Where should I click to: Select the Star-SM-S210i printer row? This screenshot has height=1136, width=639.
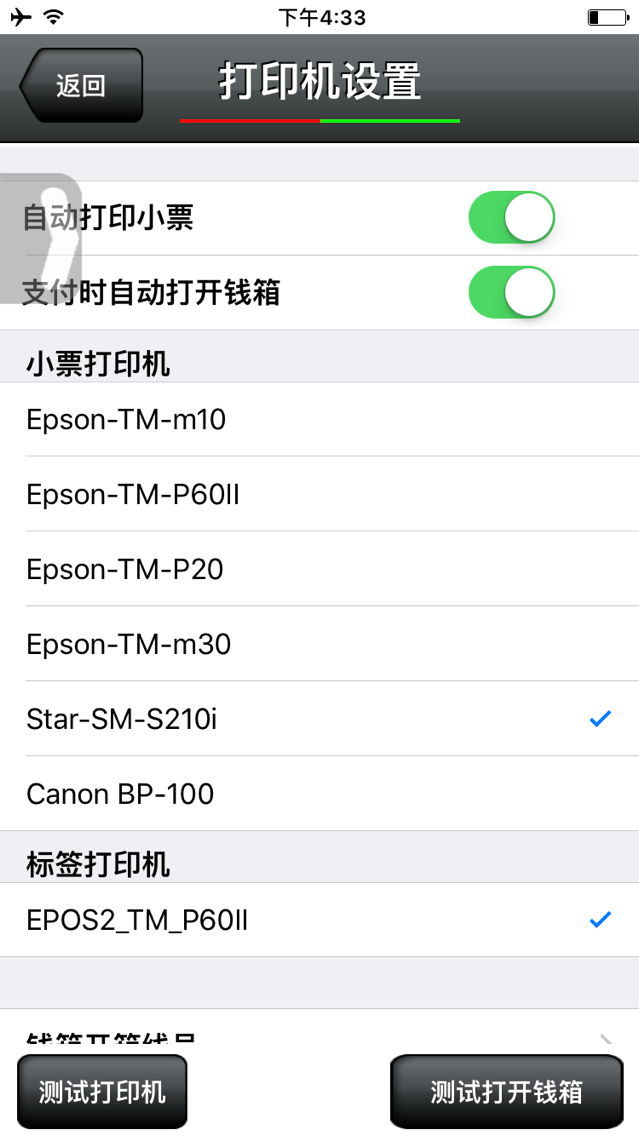[x=320, y=719]
